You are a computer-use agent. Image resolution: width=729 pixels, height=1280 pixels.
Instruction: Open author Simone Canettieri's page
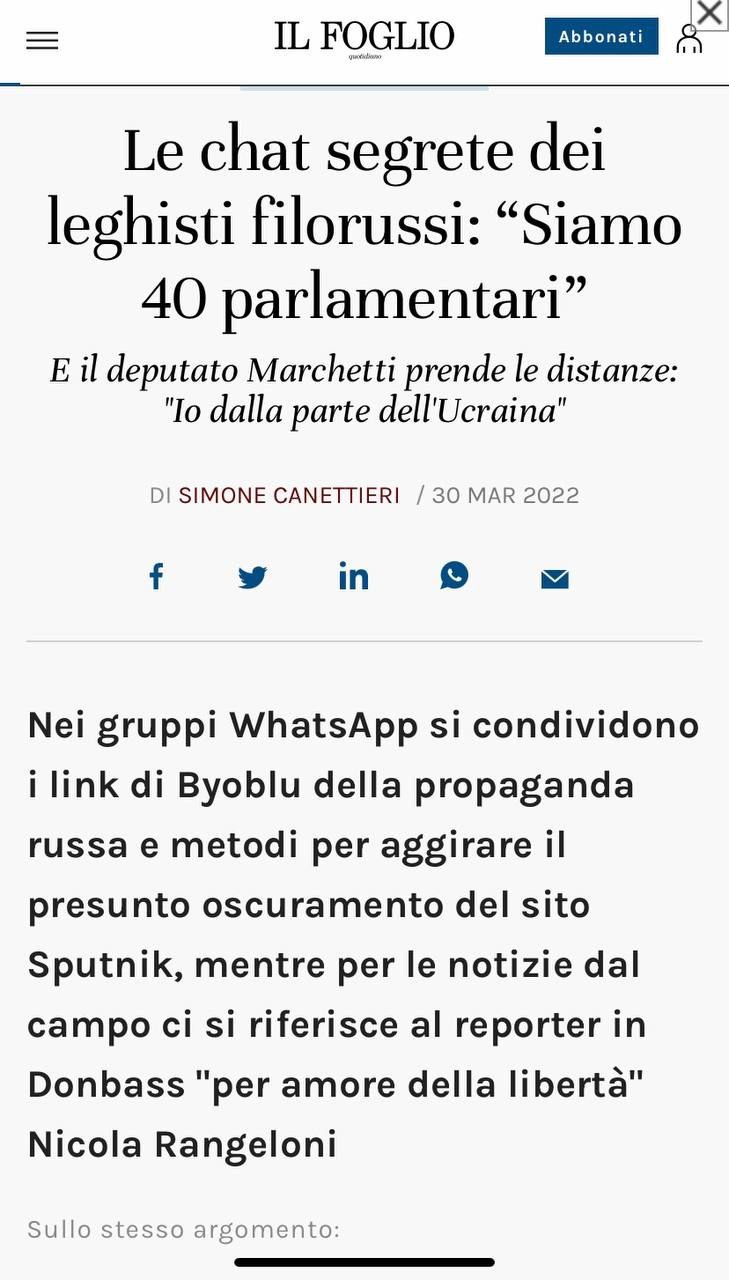pos(289,495)
